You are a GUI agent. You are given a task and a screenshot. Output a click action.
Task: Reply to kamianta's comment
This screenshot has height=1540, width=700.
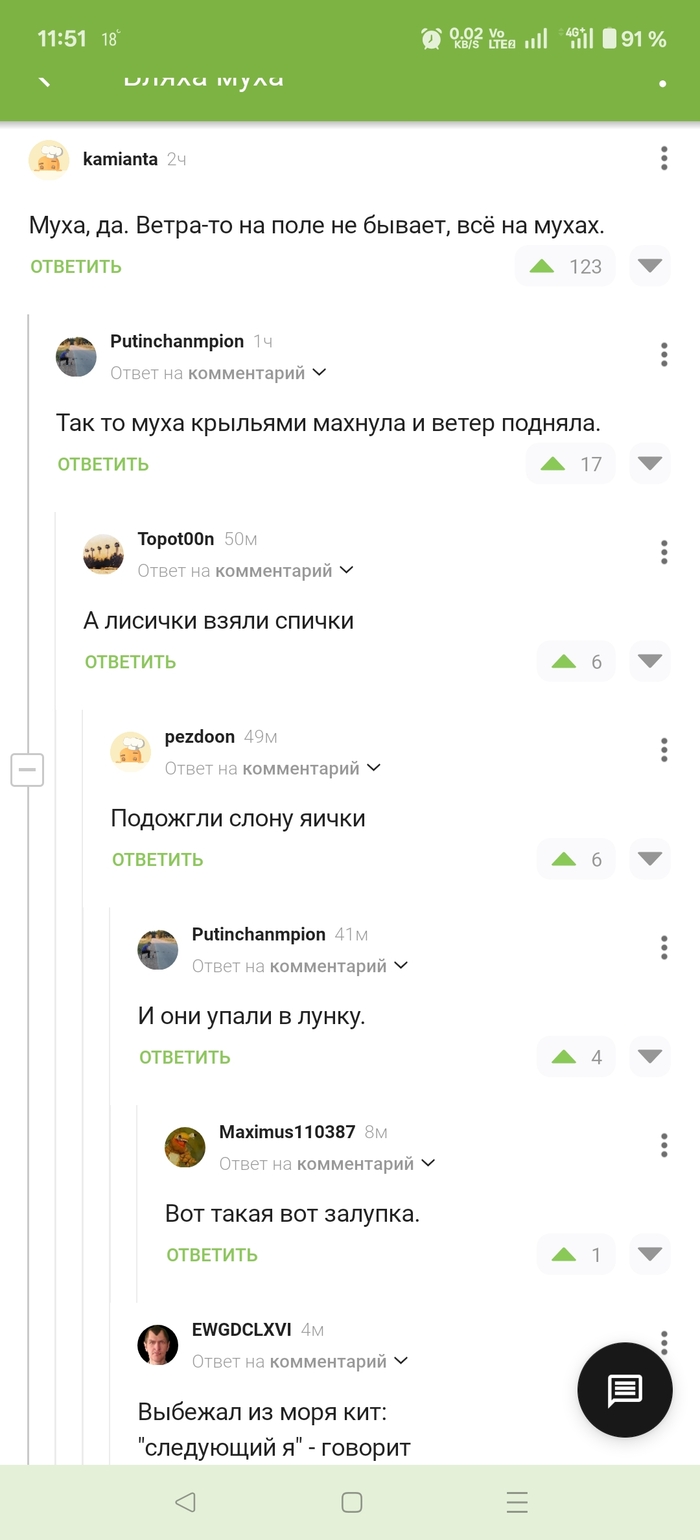(x=76, y=266)
